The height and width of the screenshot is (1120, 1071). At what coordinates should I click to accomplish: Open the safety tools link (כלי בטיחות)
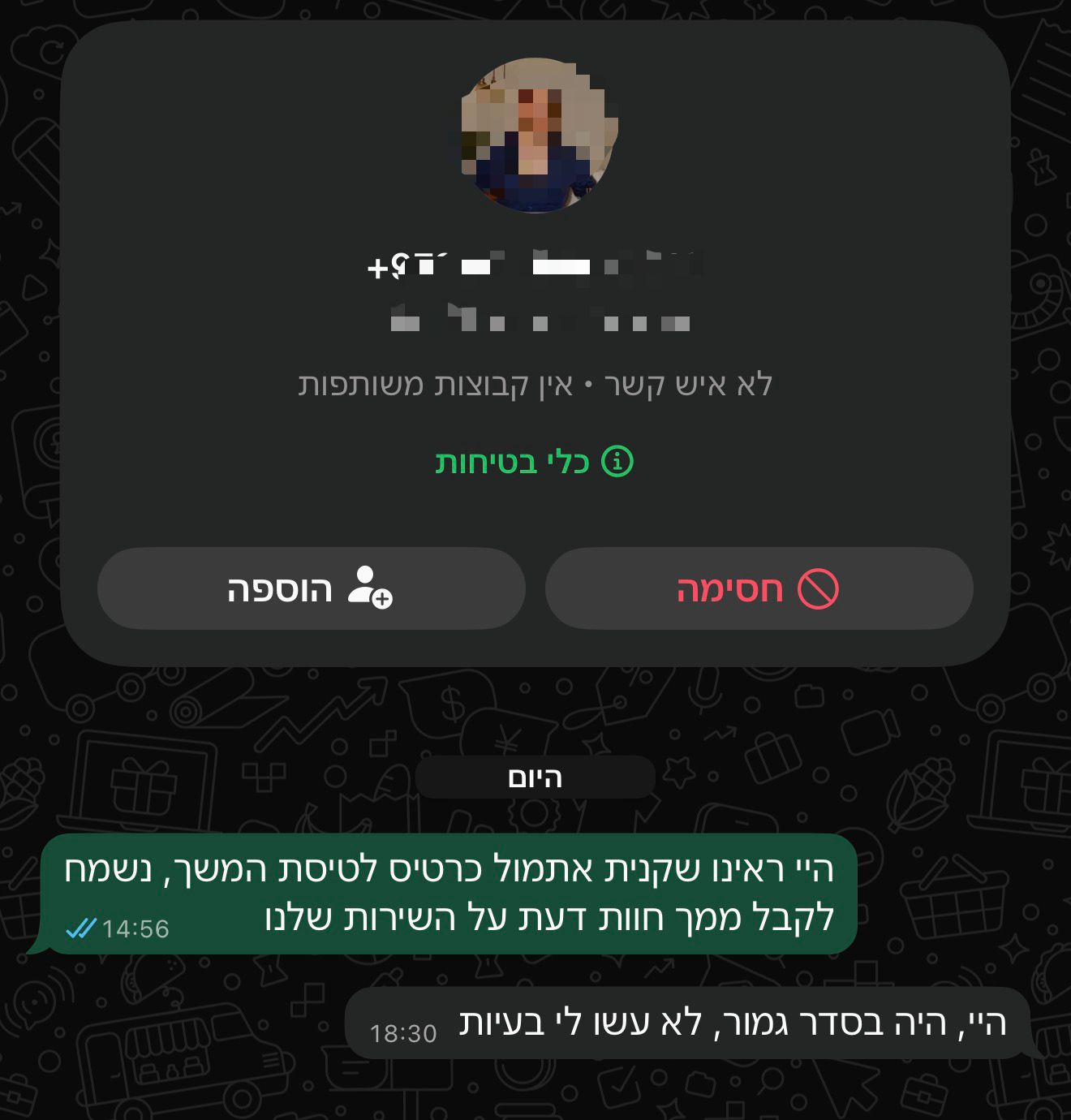tap(534, 462)
